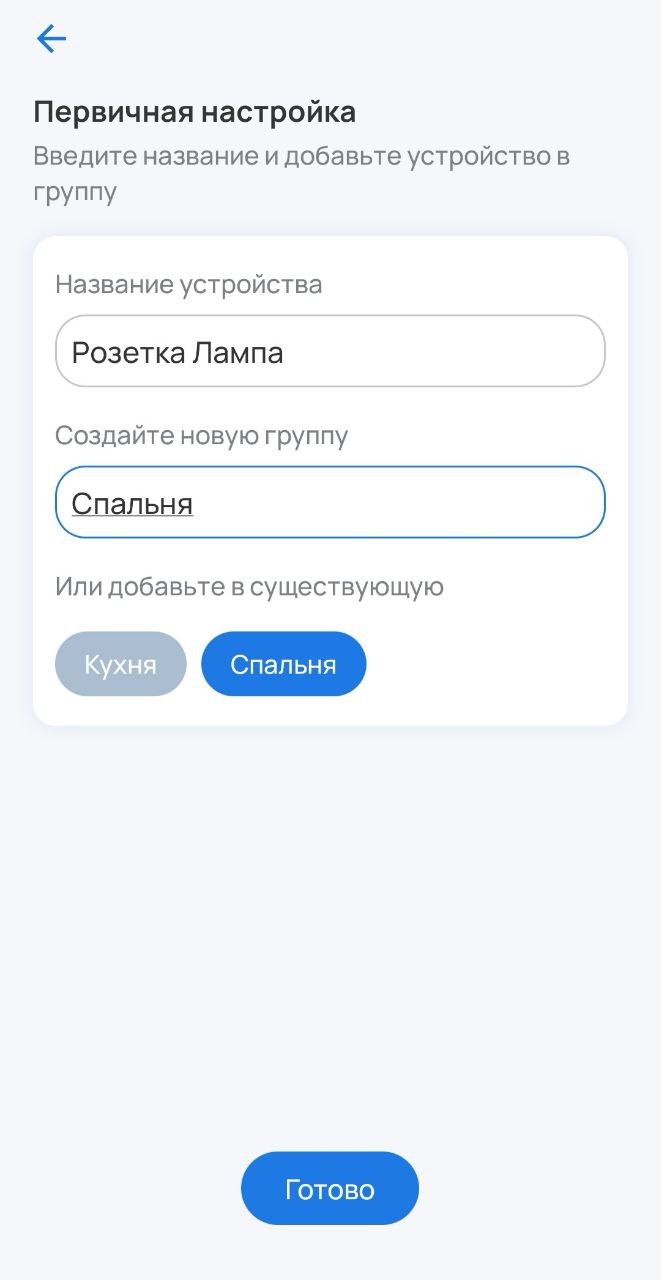Screen dimensions: 661x1280
Task: Edit the device name field Розетка Лампа
Action: pos(330,352)
